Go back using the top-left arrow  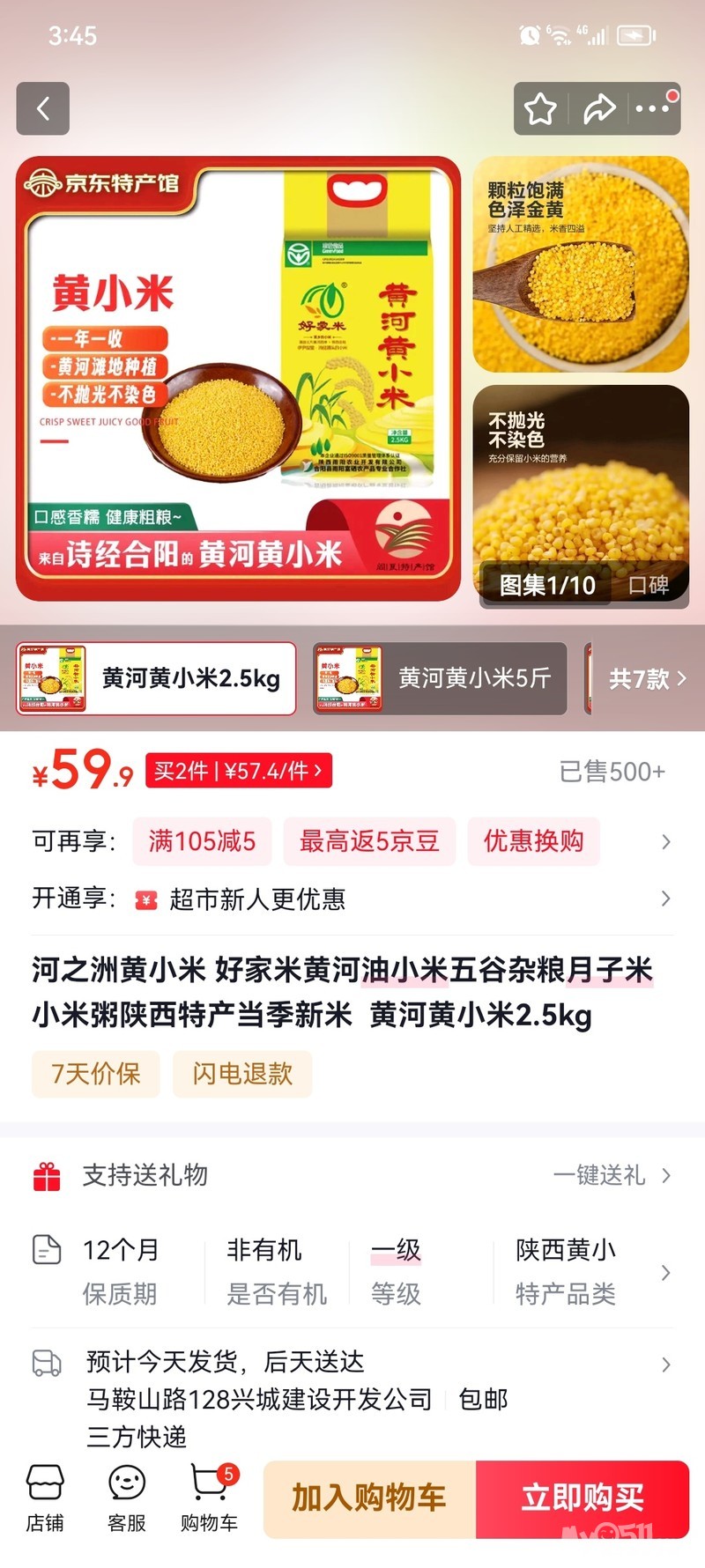pyautogui.click(x=42, y=108)
